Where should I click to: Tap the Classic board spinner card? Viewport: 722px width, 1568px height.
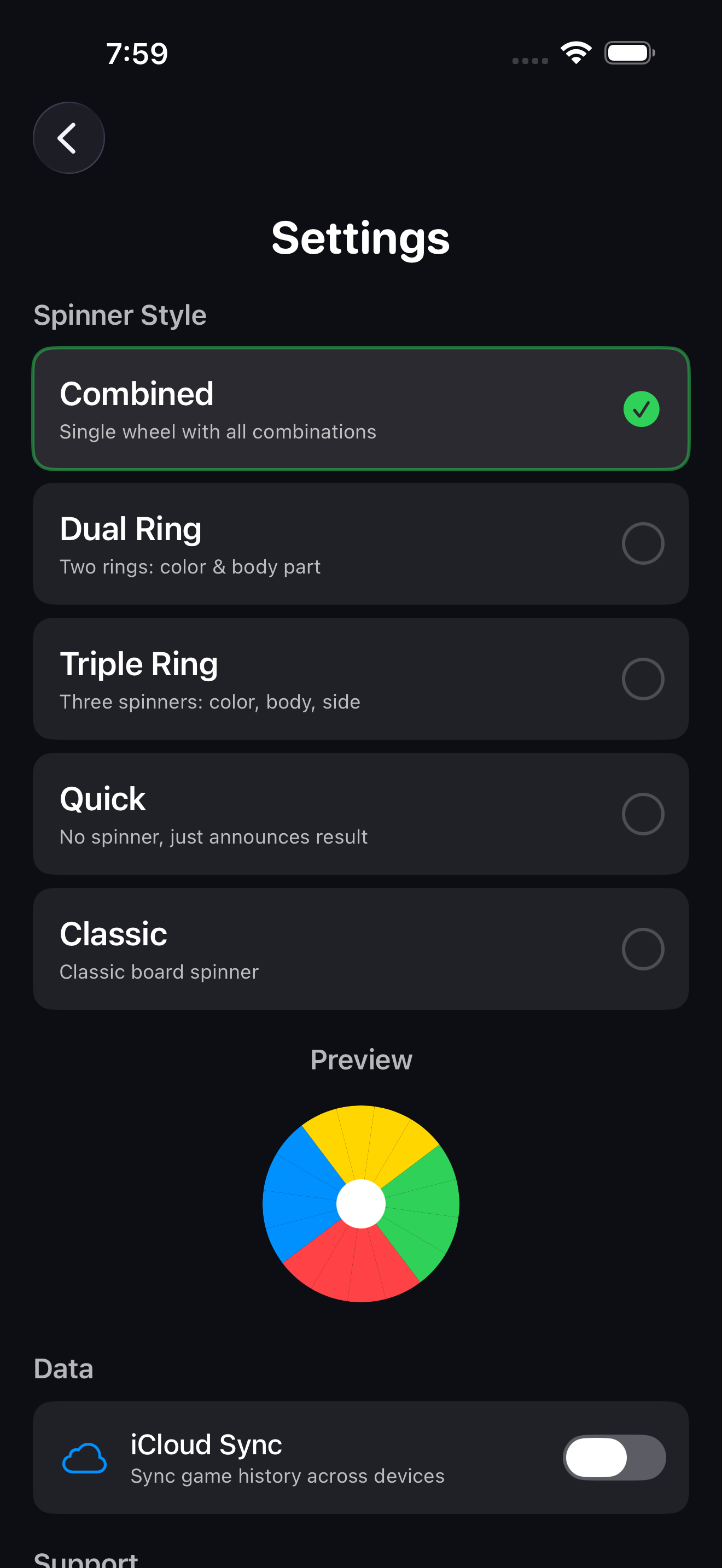[x=360, y=949]
